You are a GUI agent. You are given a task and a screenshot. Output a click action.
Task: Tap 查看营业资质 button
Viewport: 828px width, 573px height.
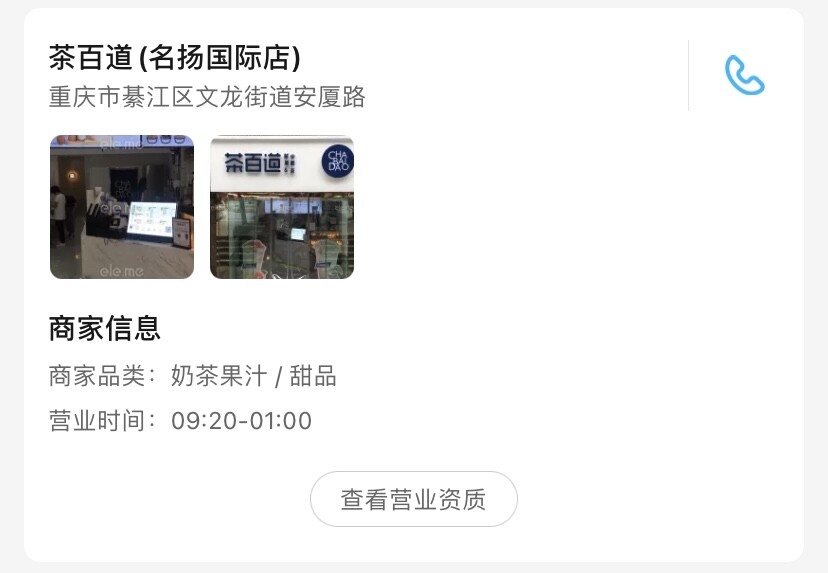coord(413,499)
